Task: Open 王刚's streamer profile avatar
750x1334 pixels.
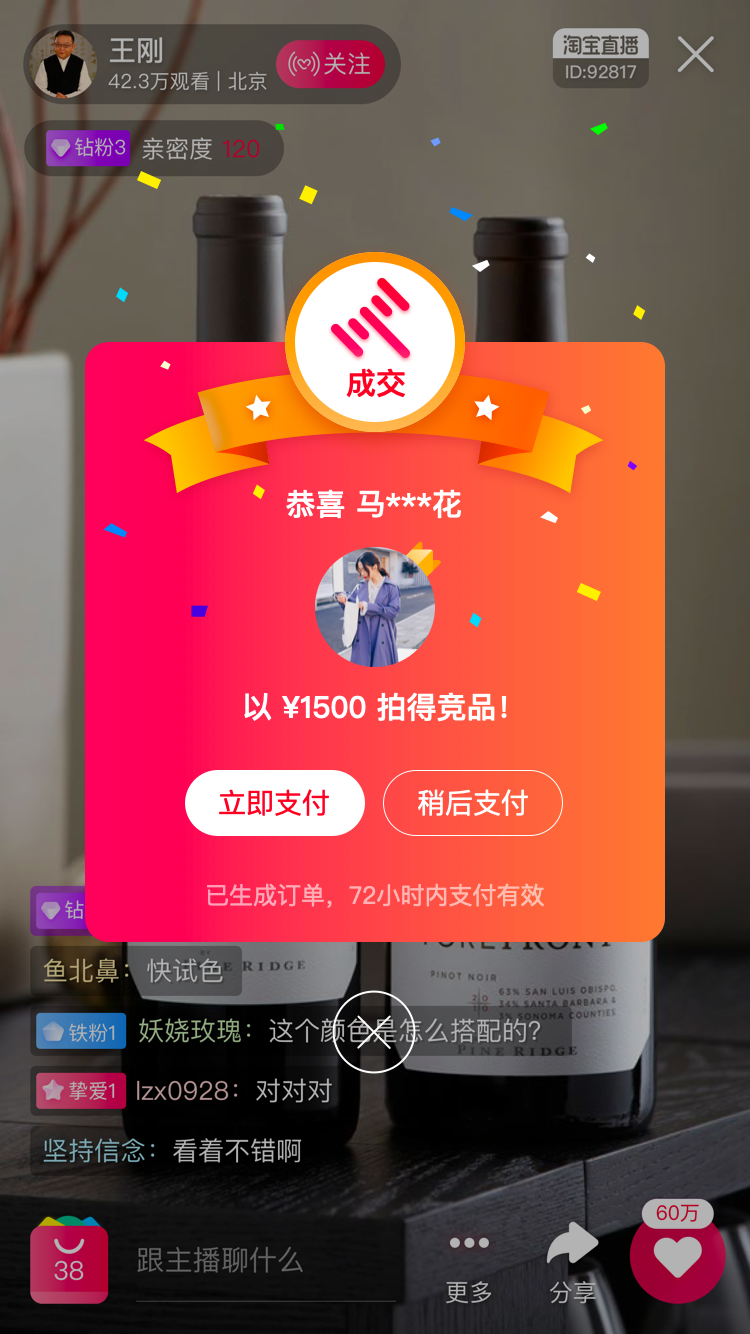Action: [x=64, y=65]
